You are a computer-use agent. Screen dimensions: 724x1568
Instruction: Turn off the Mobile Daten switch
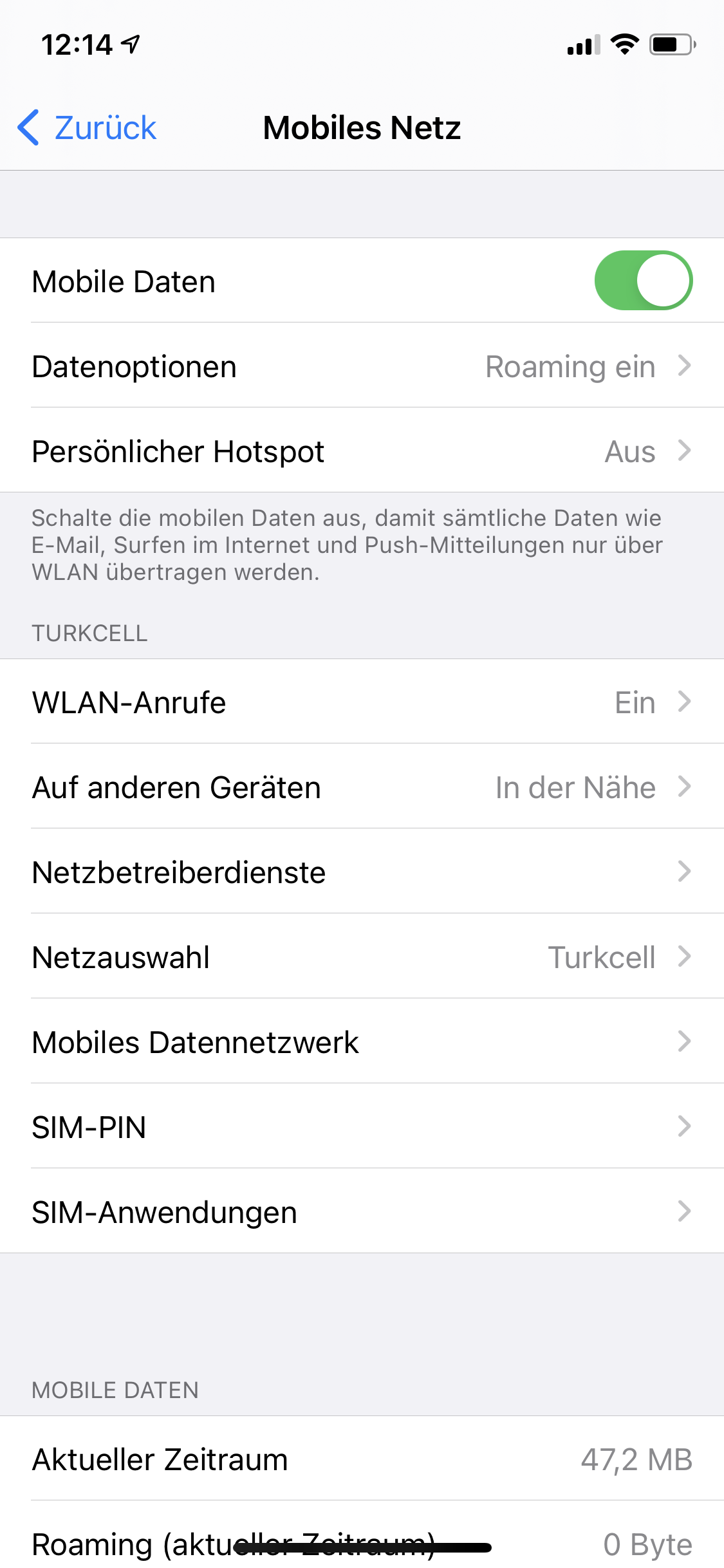pos(644,280)
